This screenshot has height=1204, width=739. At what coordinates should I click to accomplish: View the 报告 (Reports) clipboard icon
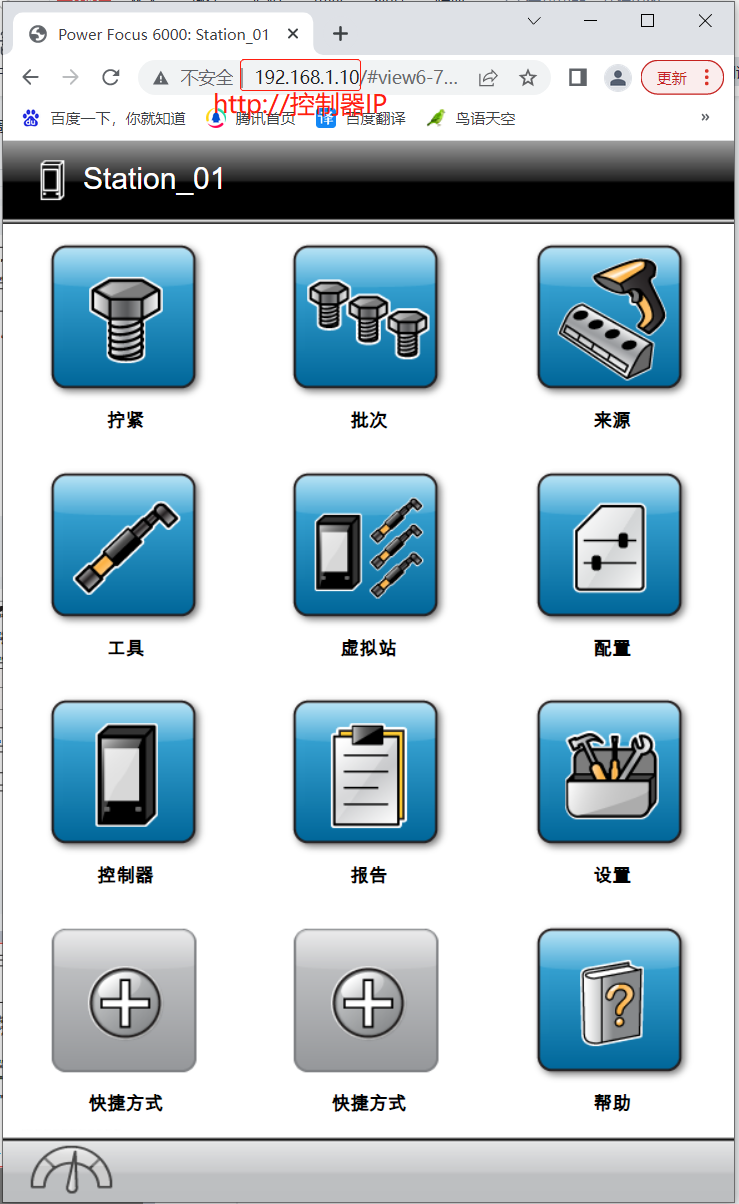[x=366, y=772]
